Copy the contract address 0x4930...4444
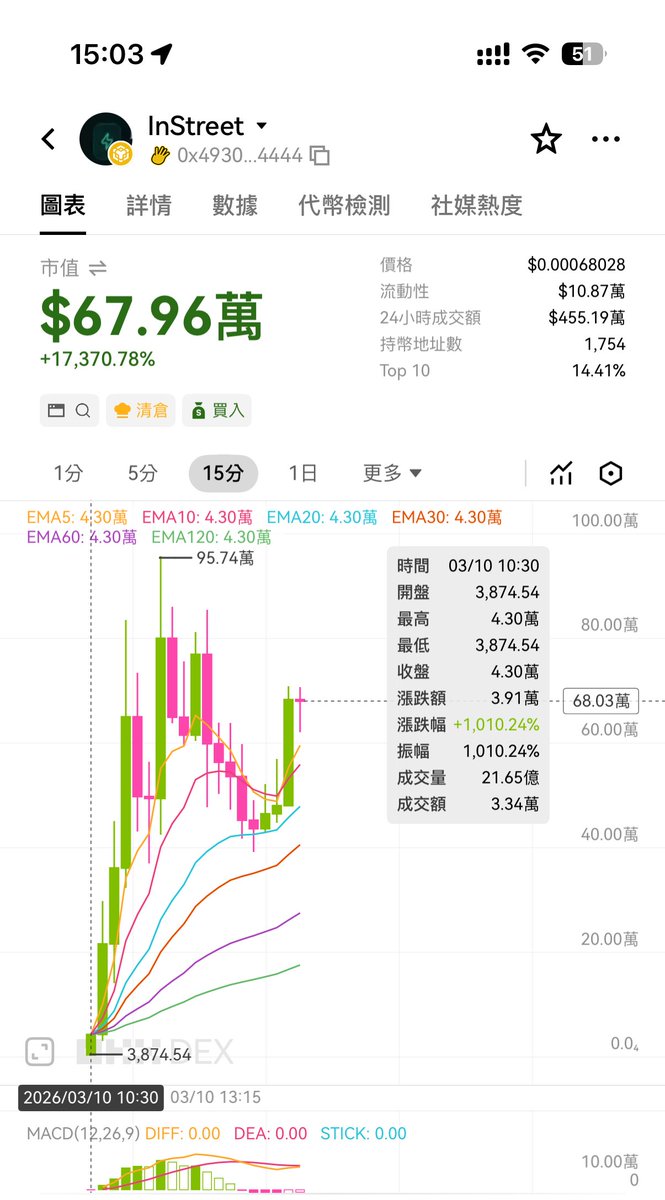 [320, 156]
